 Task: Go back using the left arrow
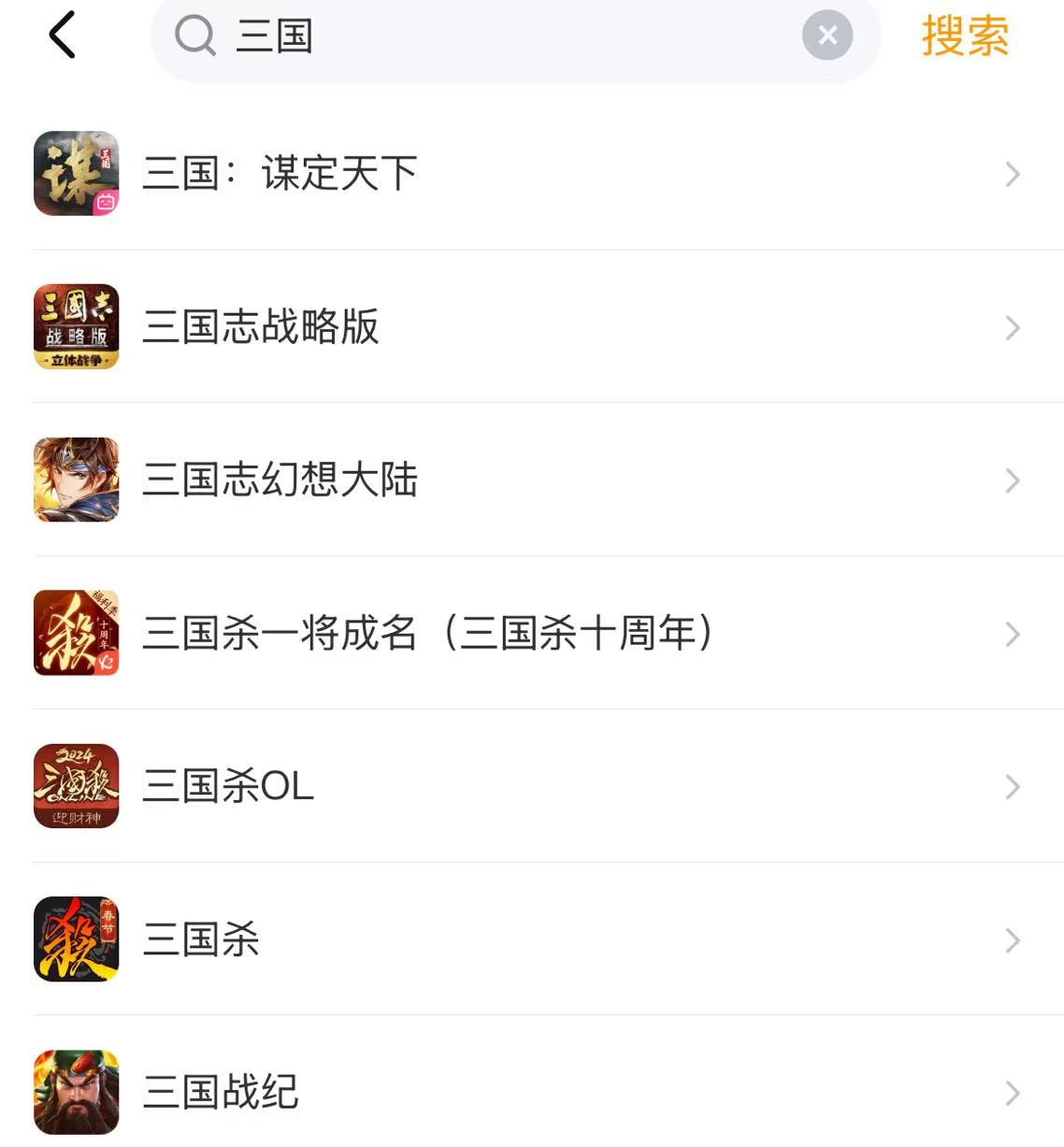click(x=62, y=36)
